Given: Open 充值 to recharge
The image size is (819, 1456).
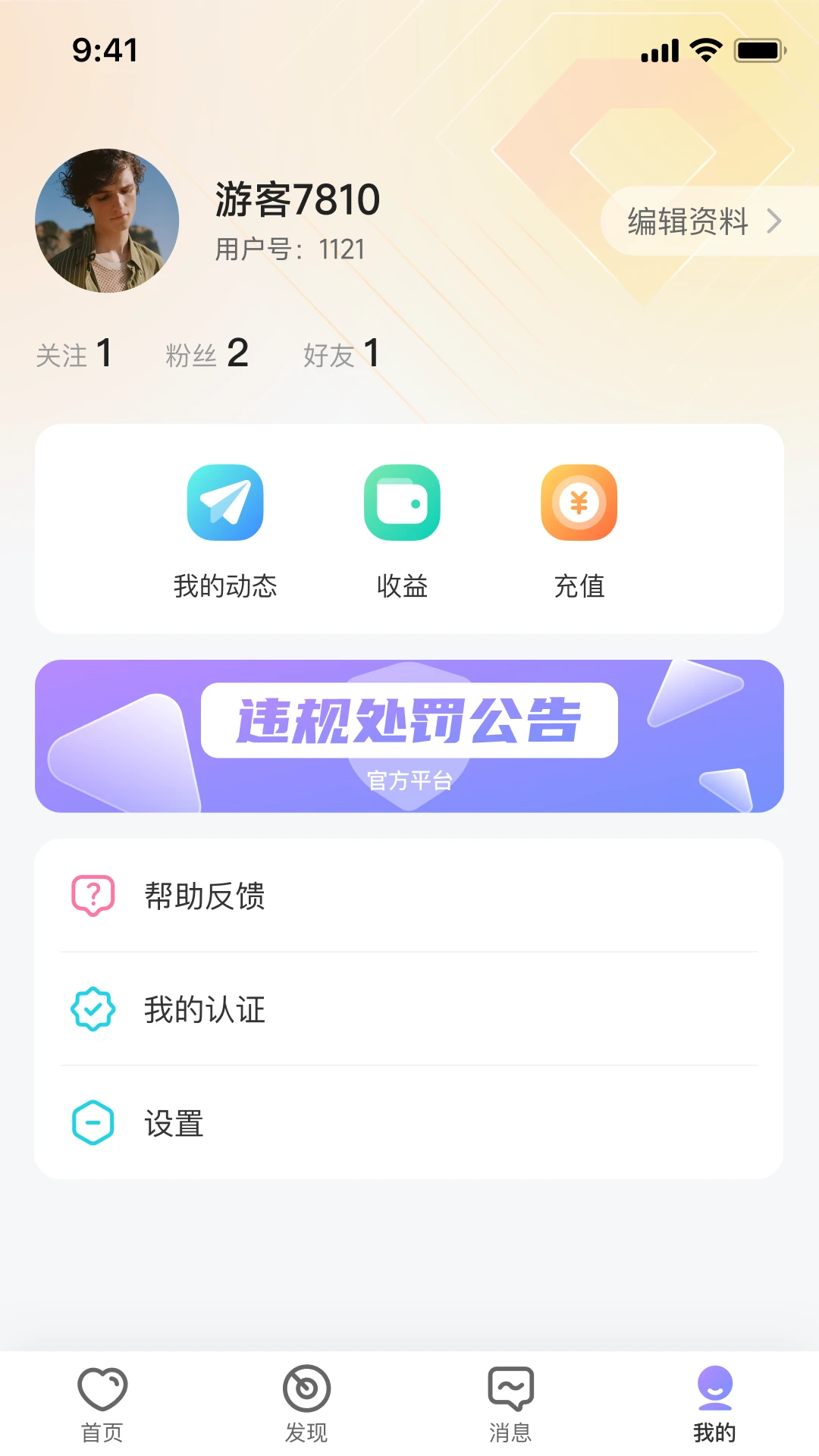Looking at the screenshot, I should (x=579, y=532).
